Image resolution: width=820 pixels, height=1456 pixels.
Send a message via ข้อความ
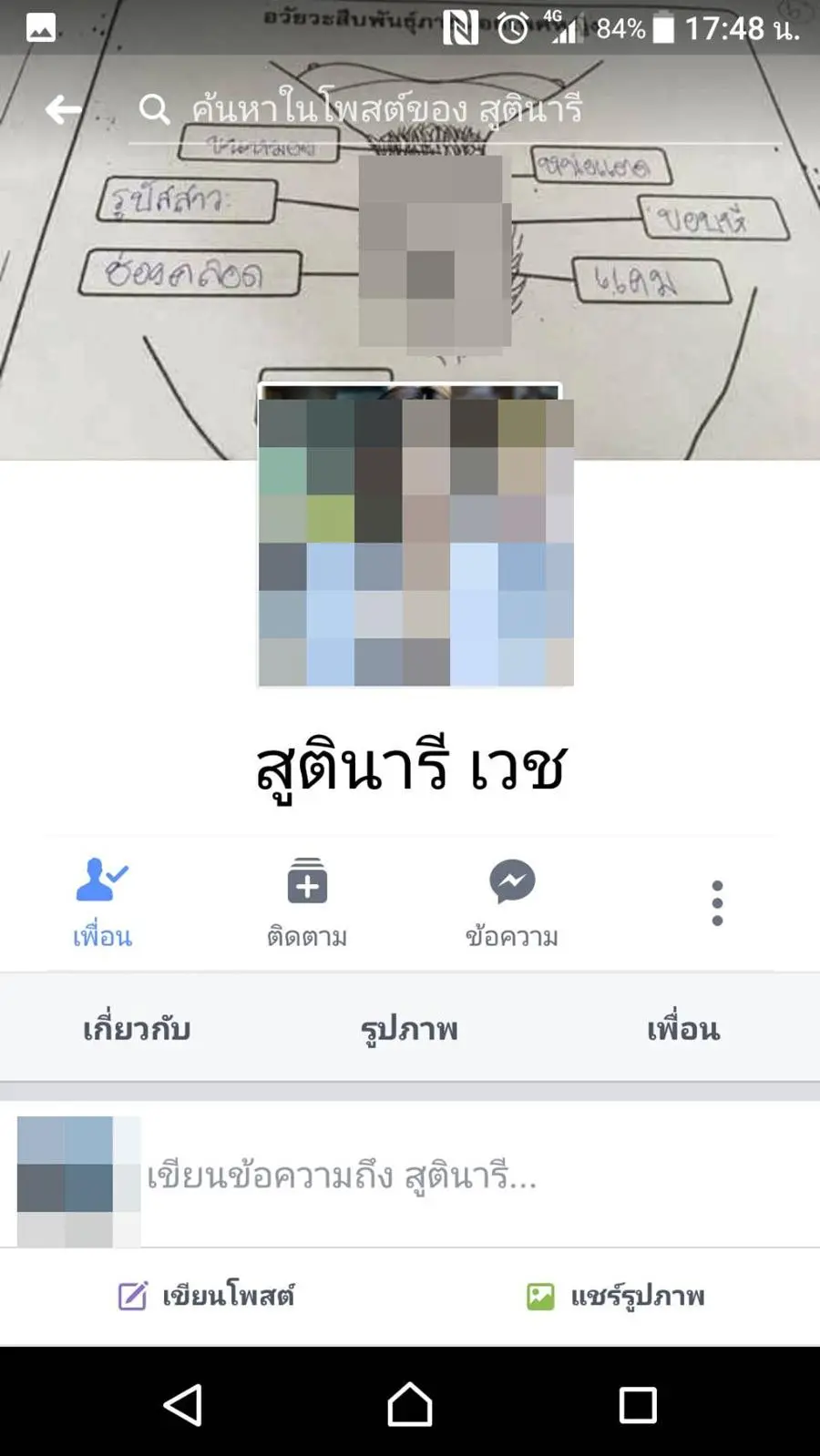pos(511,901)
